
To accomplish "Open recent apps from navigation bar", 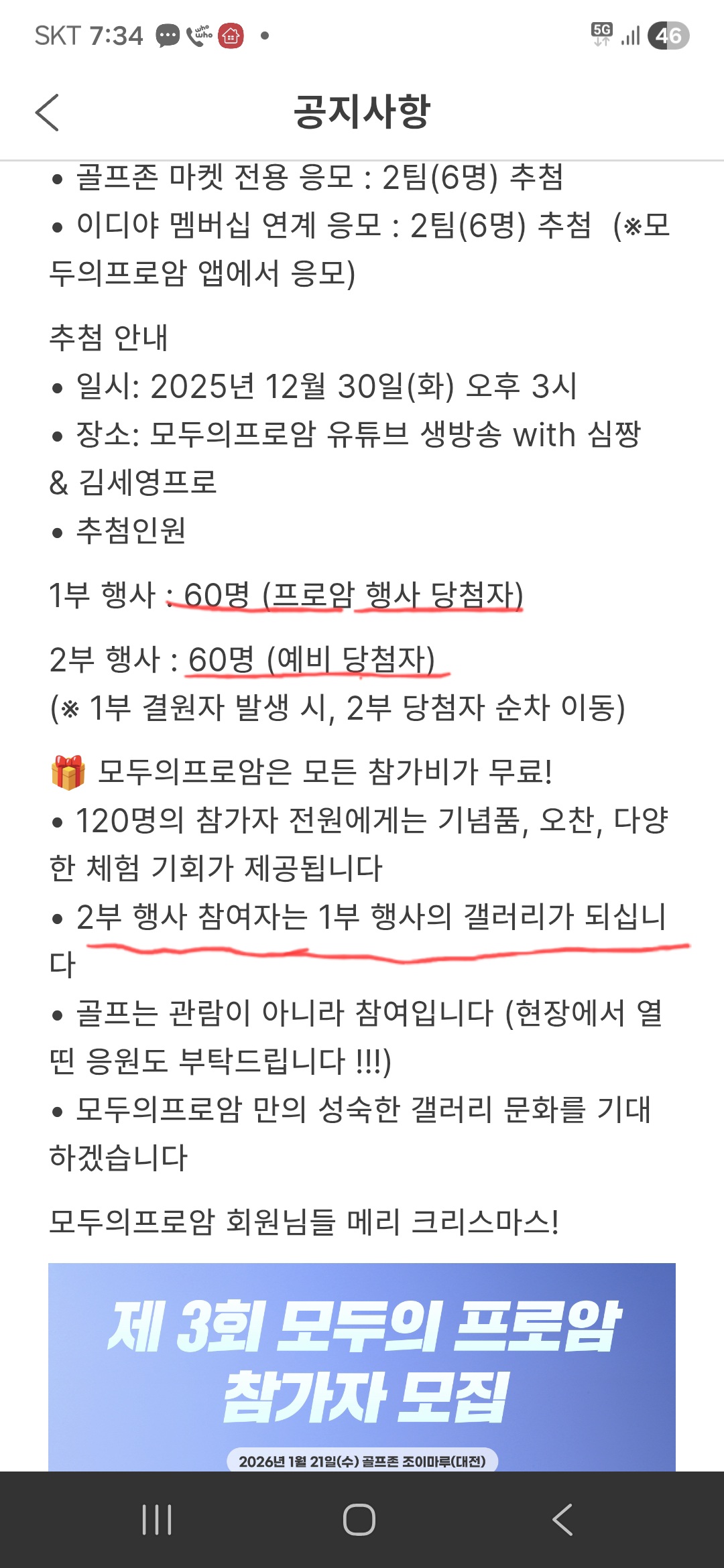I will [x=158, y=1519].
